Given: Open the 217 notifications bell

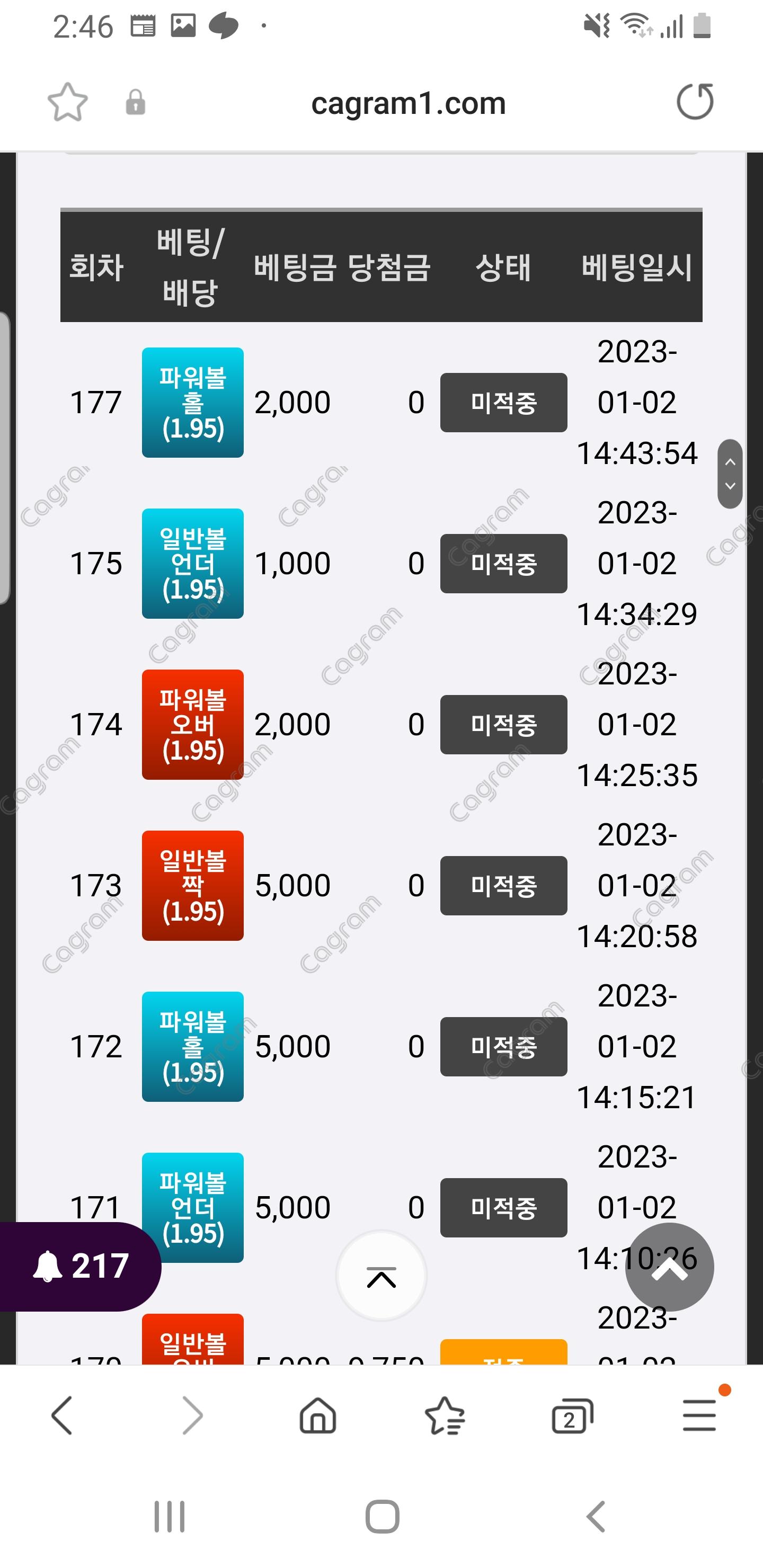Looking at the screenshot, I should click(80, 1267).
